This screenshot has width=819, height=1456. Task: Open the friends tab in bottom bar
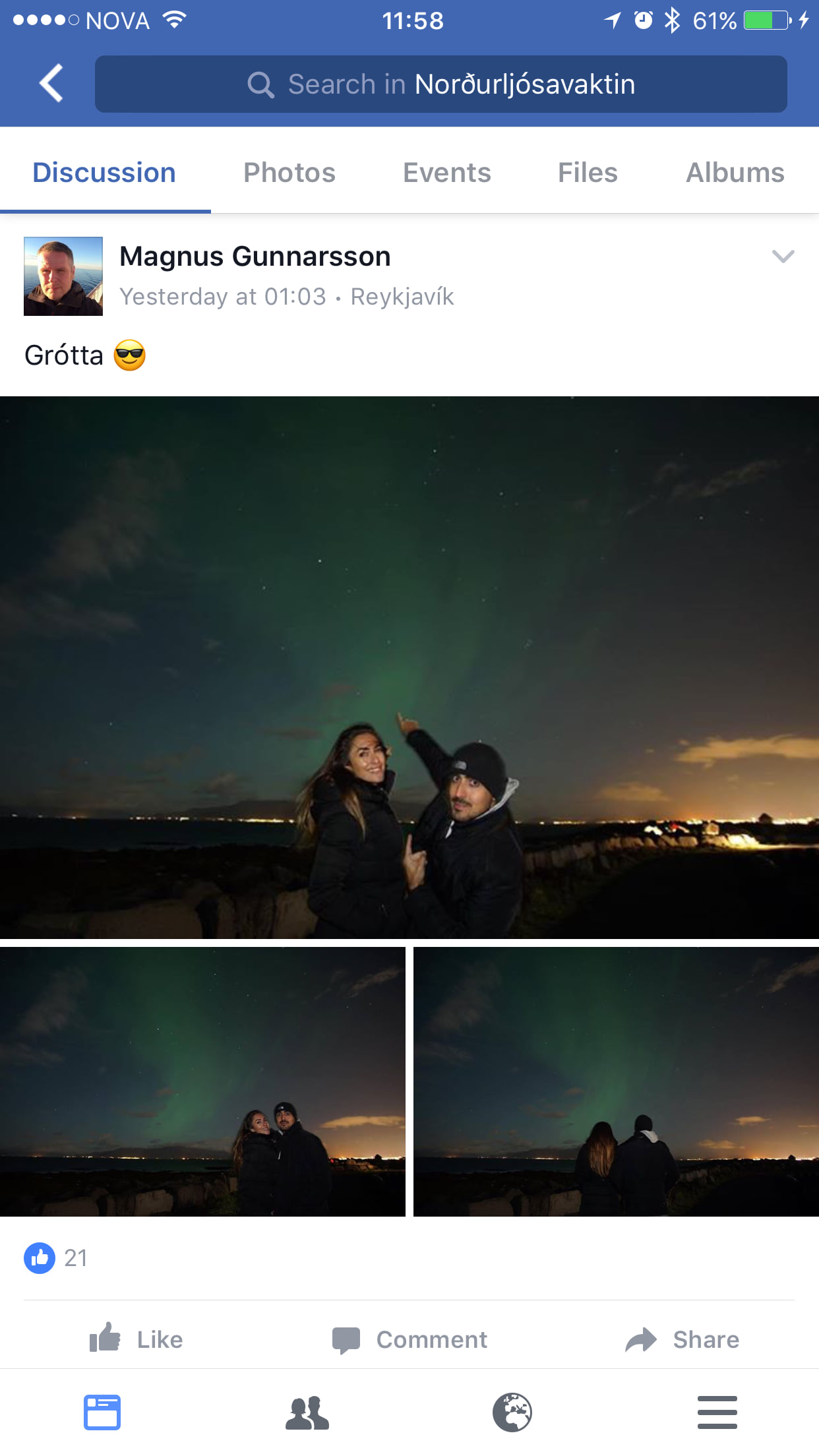307,1412
